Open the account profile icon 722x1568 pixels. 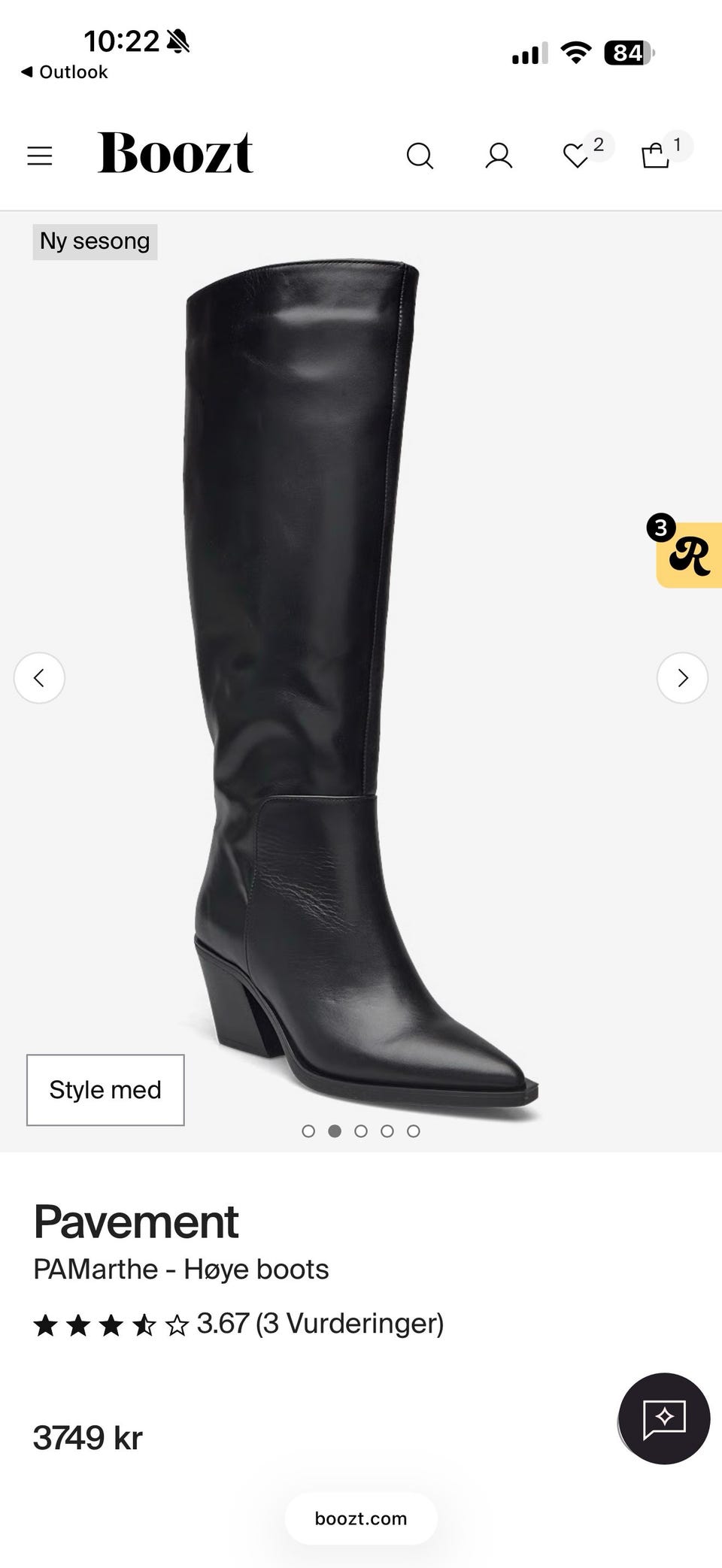[x=499, y=156]
